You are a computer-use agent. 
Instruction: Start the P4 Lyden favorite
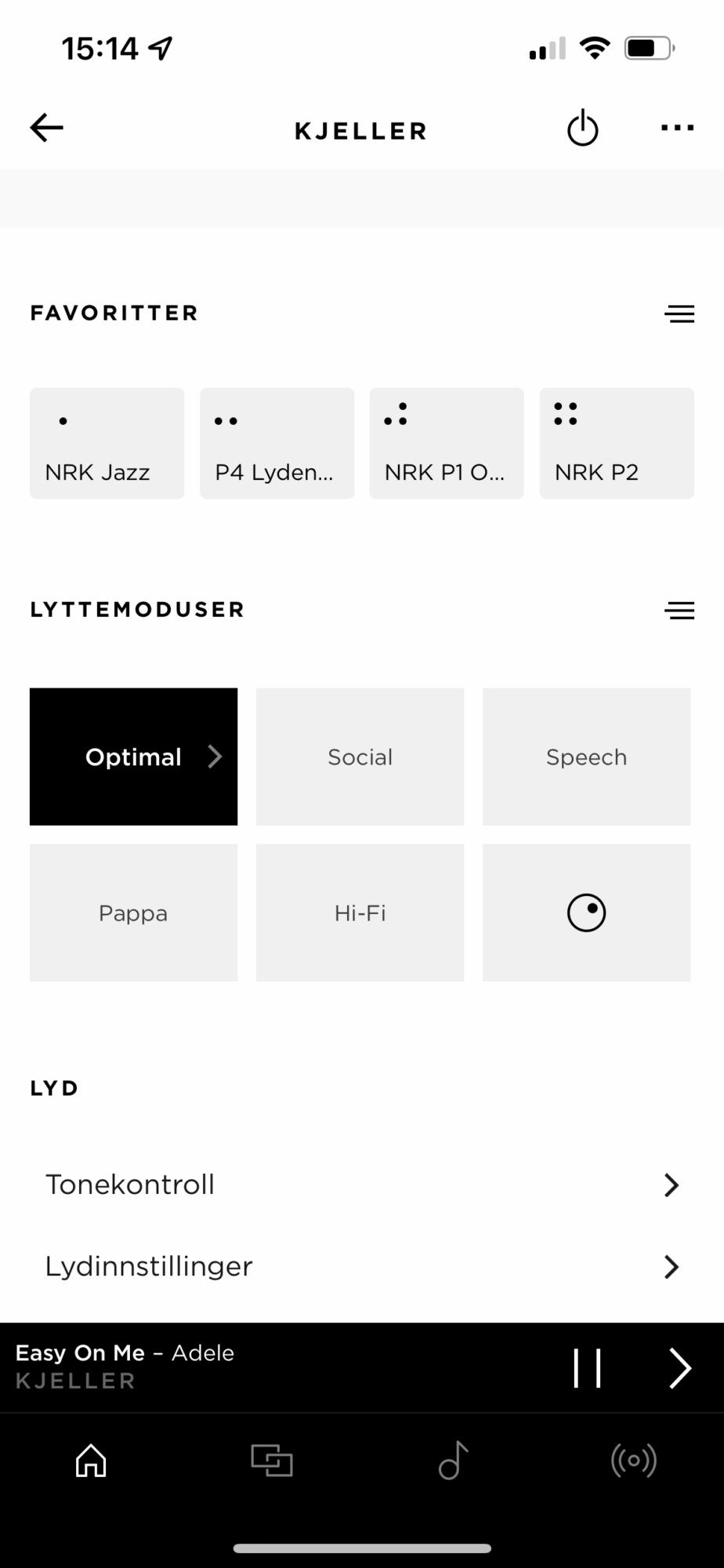click(x=277, y=443)
